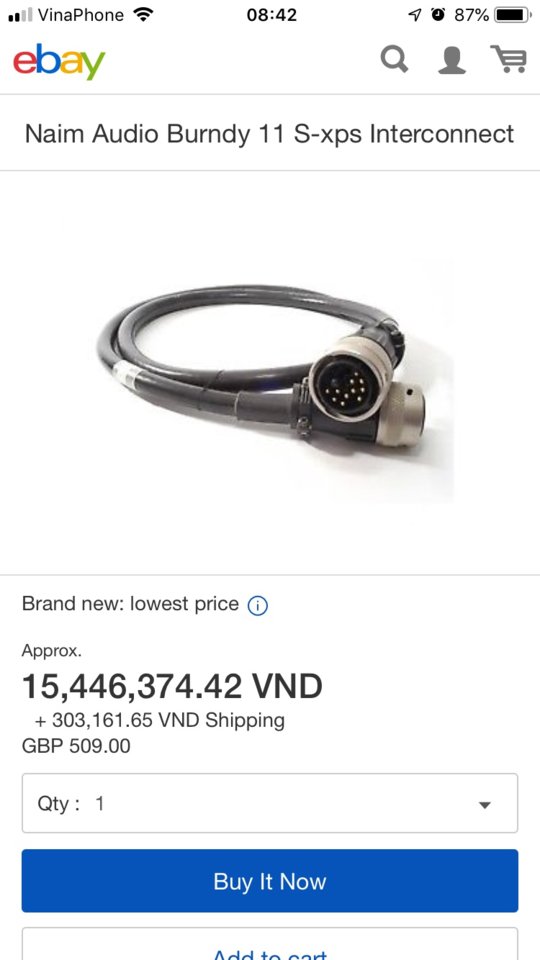The width and height of the screenshot is (540, 960).
Task: Show info about Brand new lowest price
Action: [257, 606]
